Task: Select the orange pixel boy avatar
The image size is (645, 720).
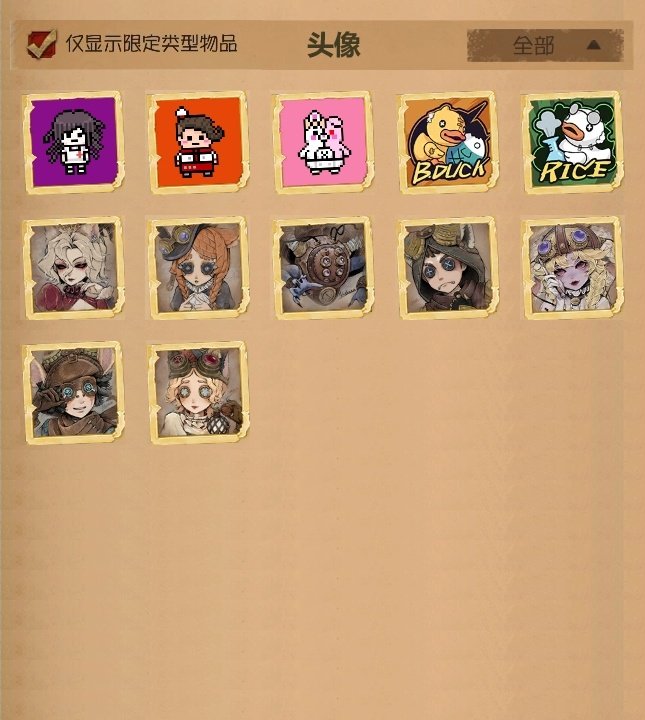Action: pyautogui.click(x=197, y=142)
